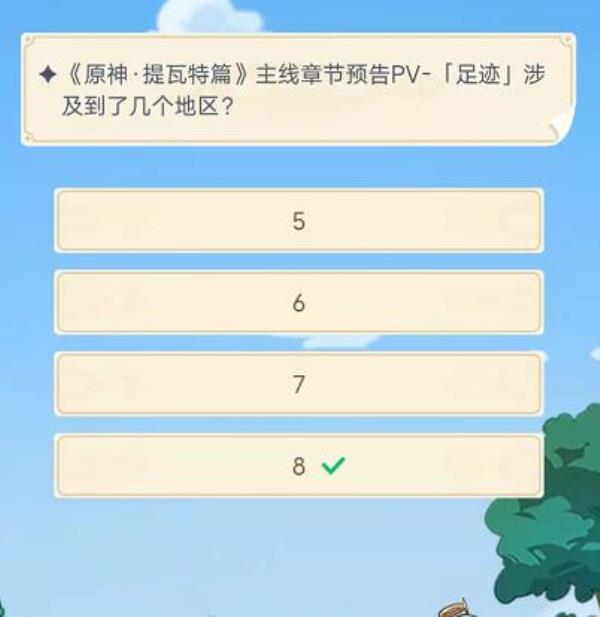Tap answer 8 with the checkmark
This screenshot has width=600, height=617.
(x=298, y=466)
